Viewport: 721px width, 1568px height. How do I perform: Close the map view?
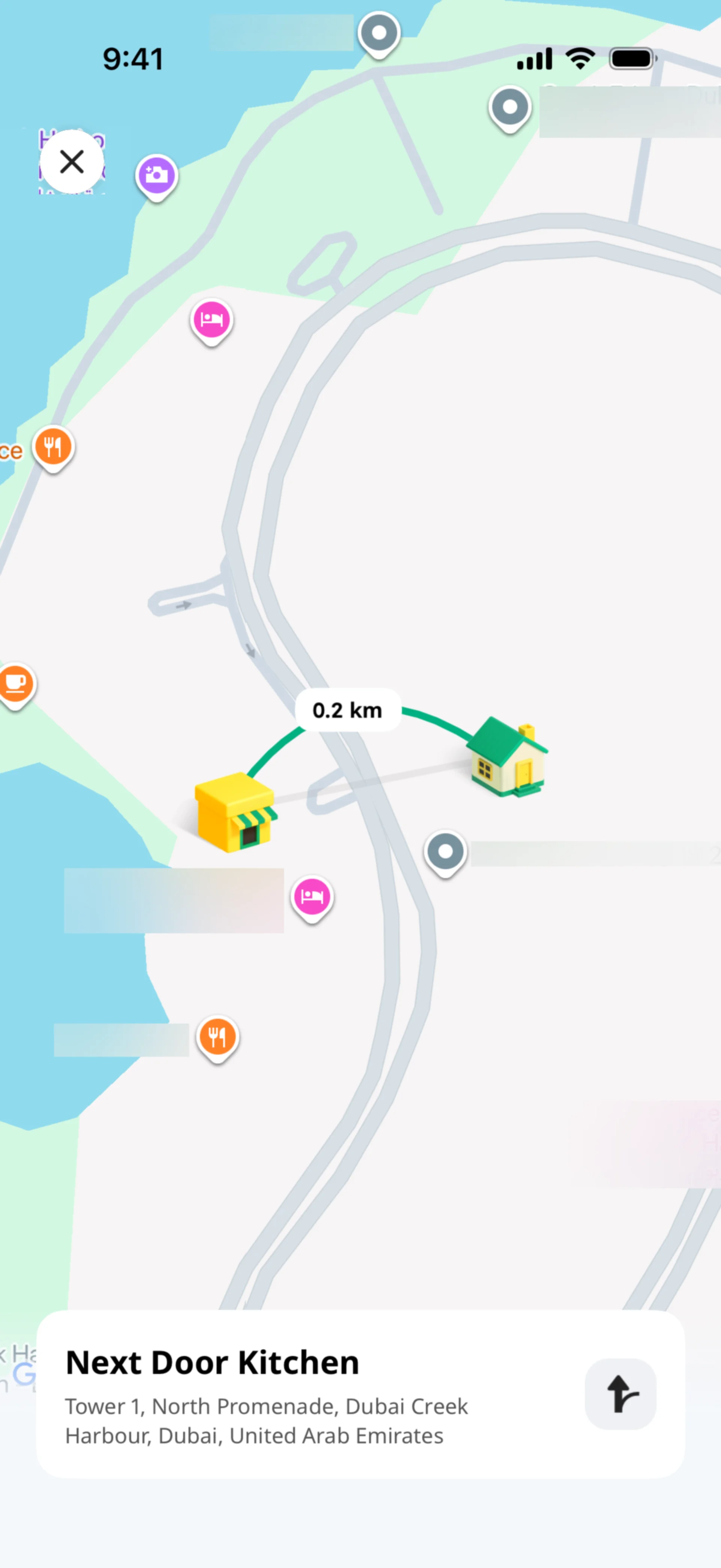[x=72, y=162]
